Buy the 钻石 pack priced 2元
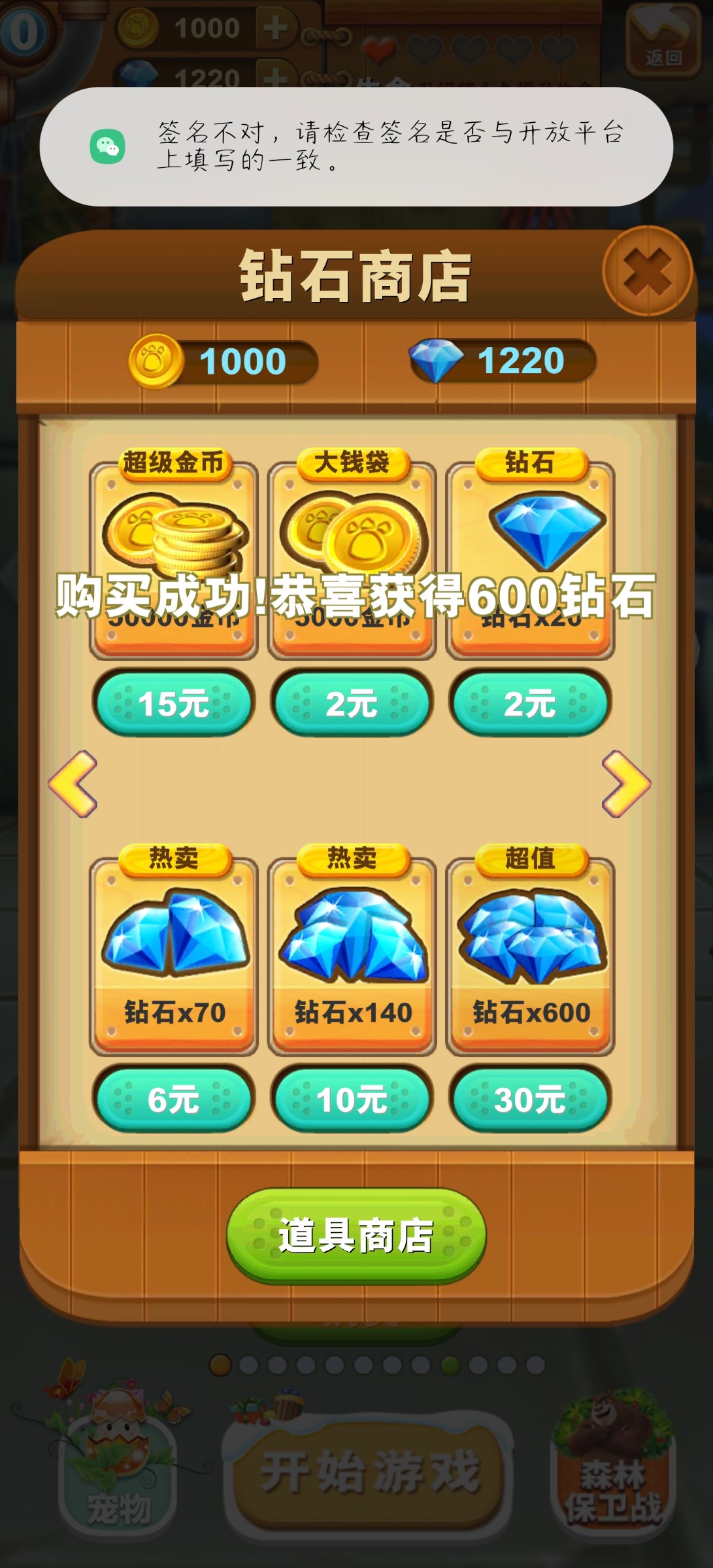 click(530, 704)
